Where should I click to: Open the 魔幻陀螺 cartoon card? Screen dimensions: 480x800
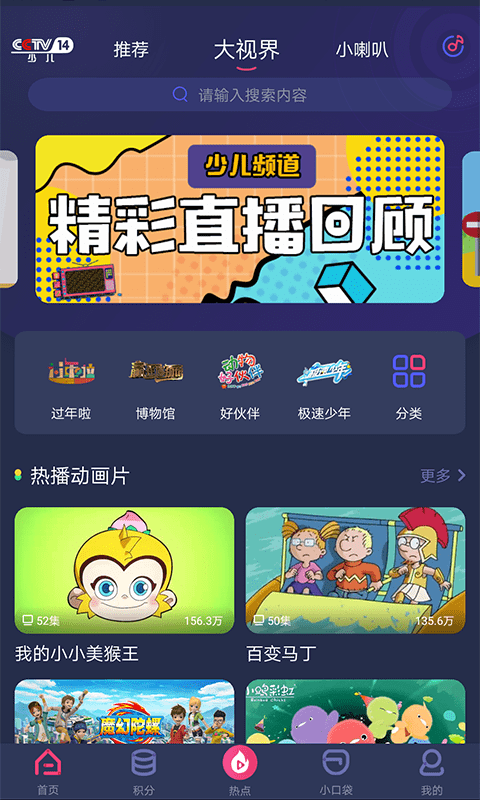coord(124,711)
